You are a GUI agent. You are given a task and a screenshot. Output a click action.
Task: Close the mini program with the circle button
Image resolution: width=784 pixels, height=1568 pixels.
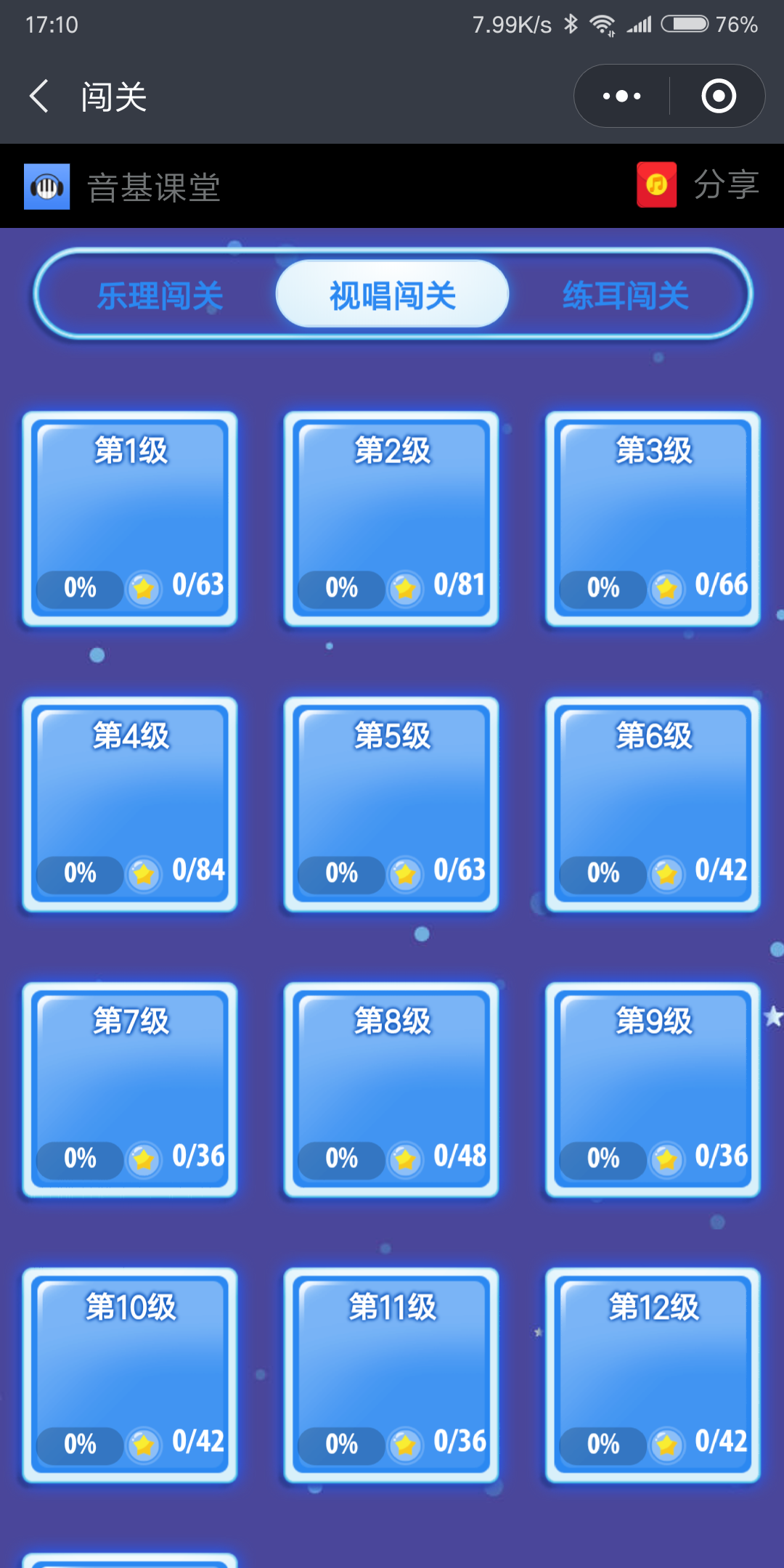pos(719,97)
